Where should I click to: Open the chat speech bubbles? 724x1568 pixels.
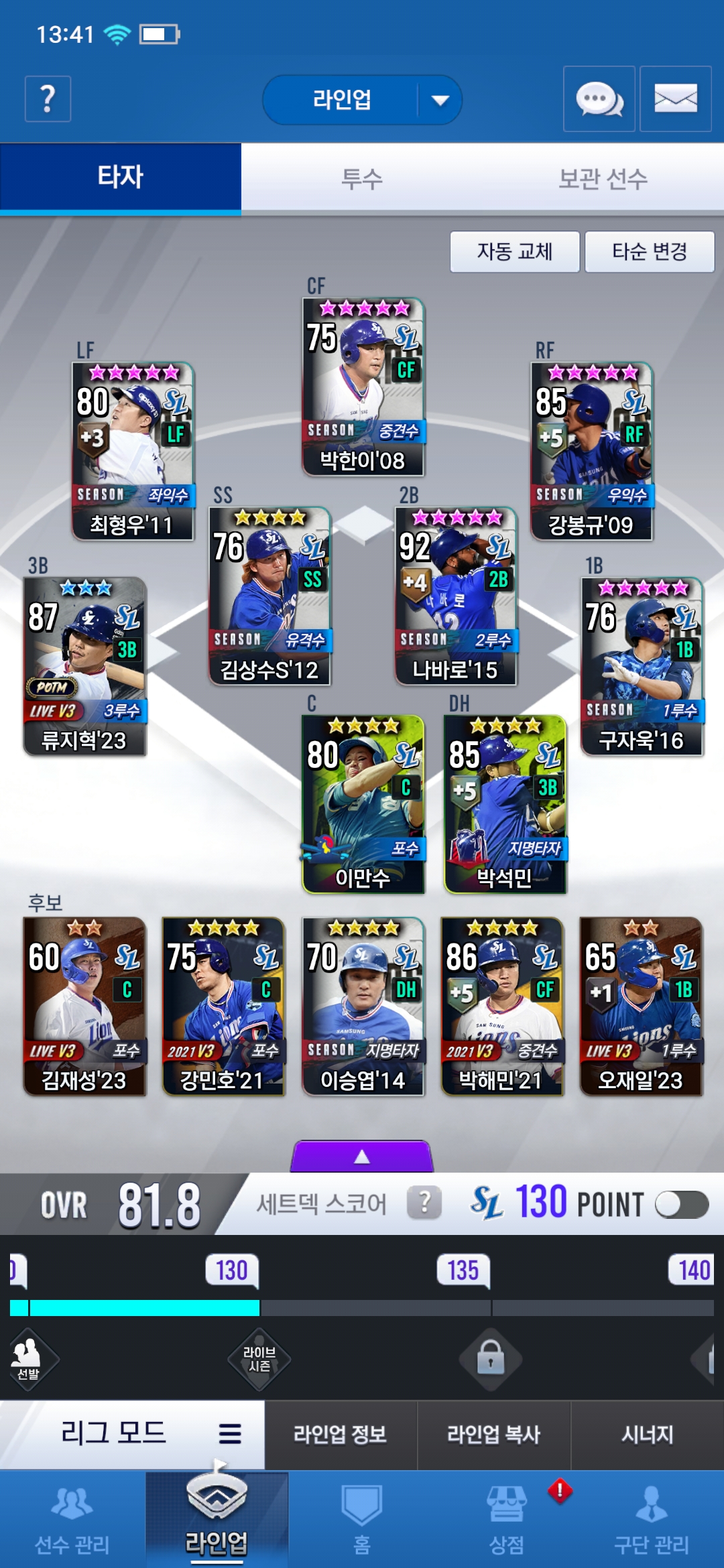click(x=599, y=99)
